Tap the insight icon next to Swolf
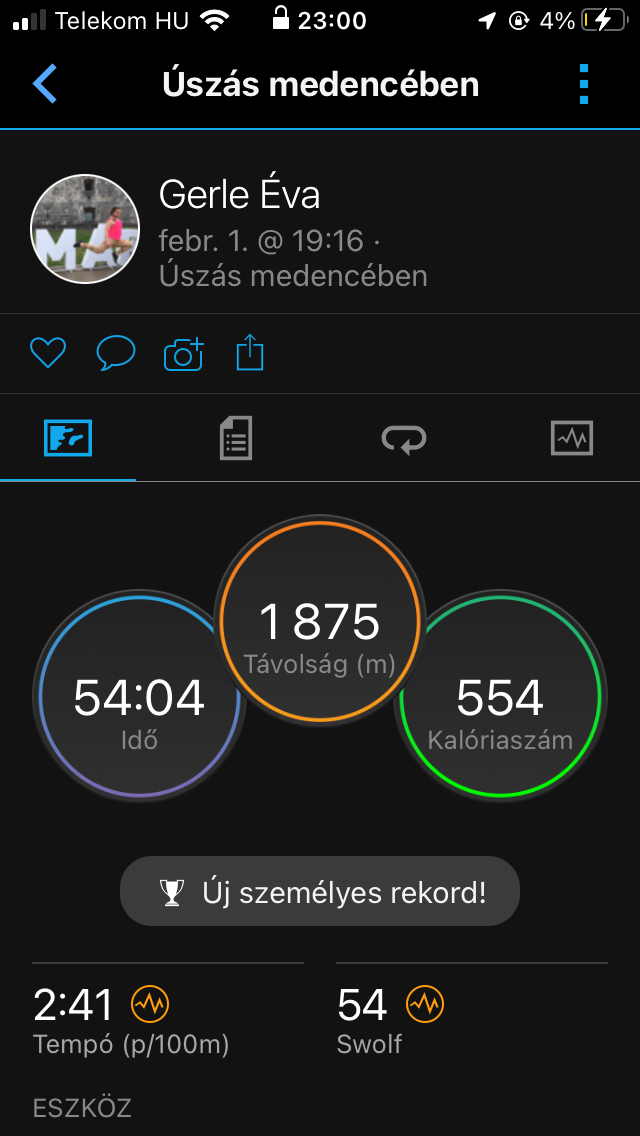Viewport: 640px width, 1136px height. (x=424, y=1004)
